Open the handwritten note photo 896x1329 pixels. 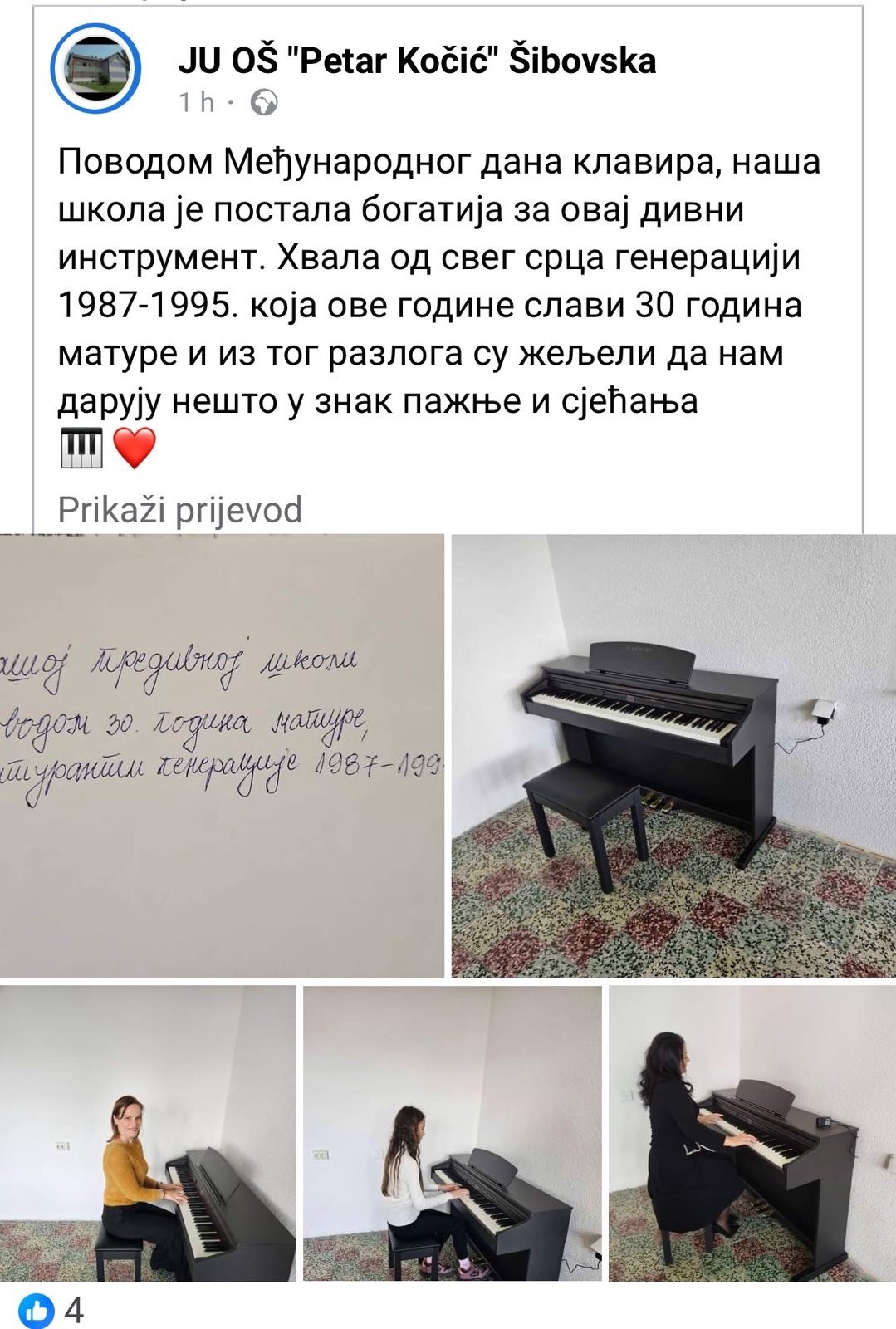pos(221,755)
